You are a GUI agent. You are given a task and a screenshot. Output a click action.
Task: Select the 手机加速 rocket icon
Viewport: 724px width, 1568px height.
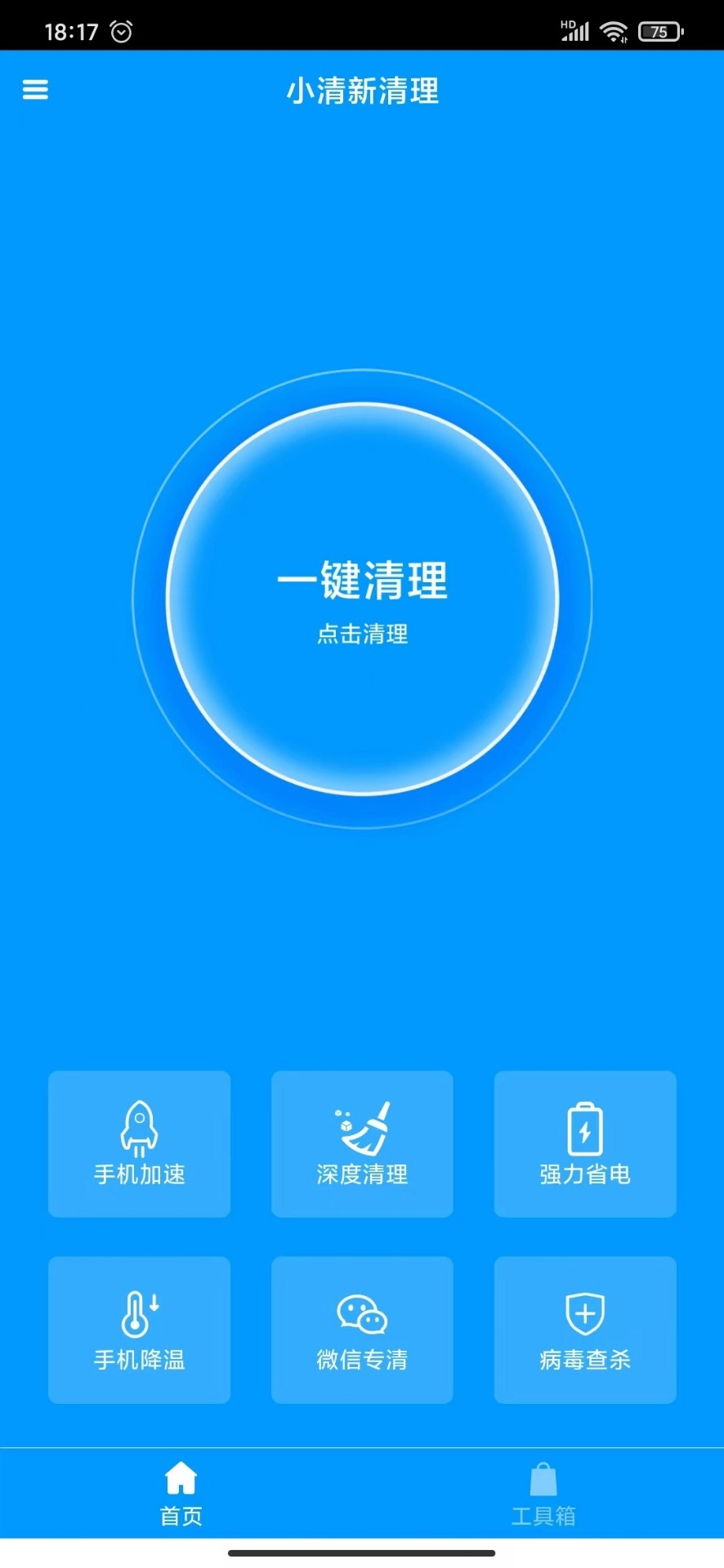point(138,1129)
